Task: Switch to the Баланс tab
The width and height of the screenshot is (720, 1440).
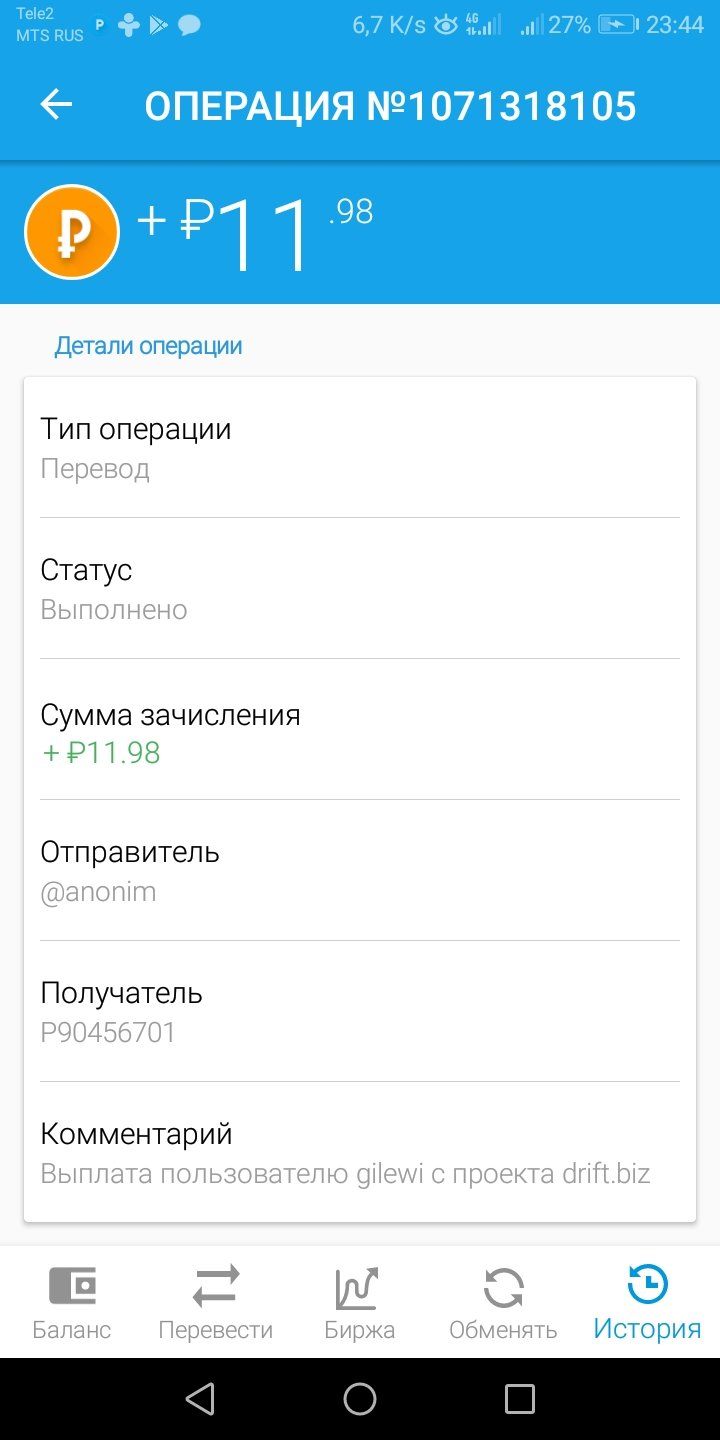Action: 72,1302
